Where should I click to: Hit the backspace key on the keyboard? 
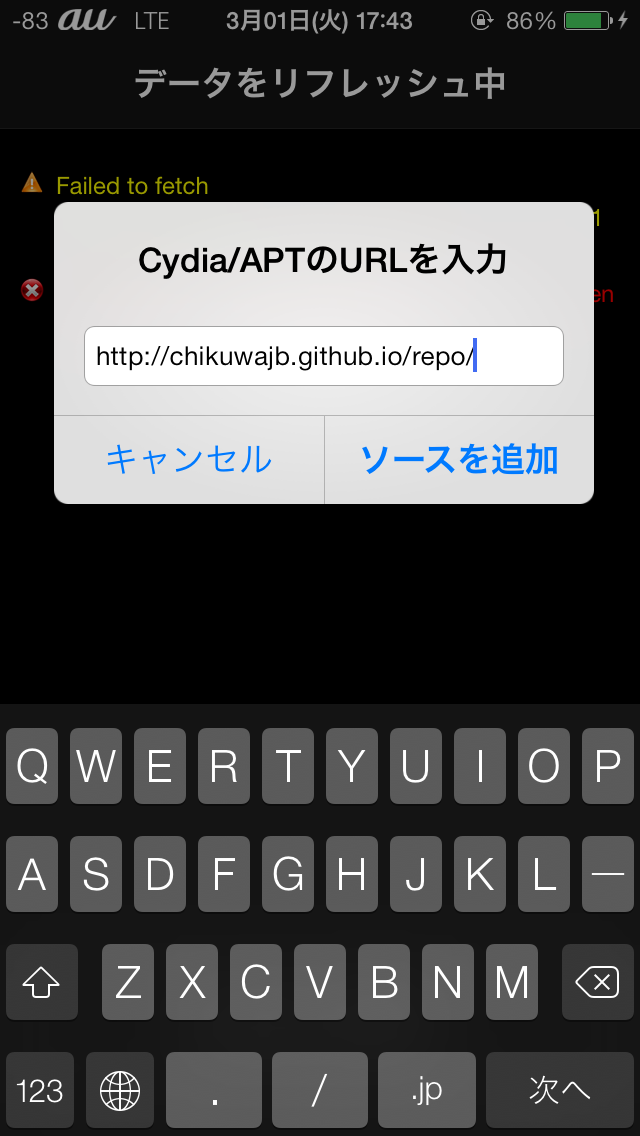(x=597, y=983)
